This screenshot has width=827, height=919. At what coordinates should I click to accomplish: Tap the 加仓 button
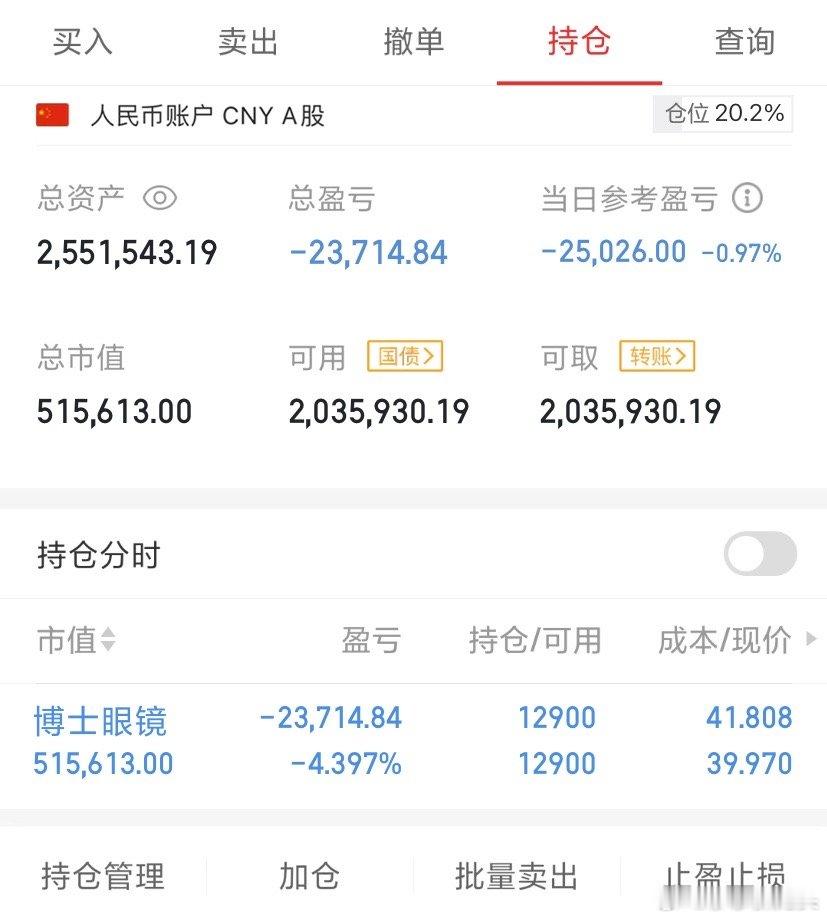(x=309, y=876)
